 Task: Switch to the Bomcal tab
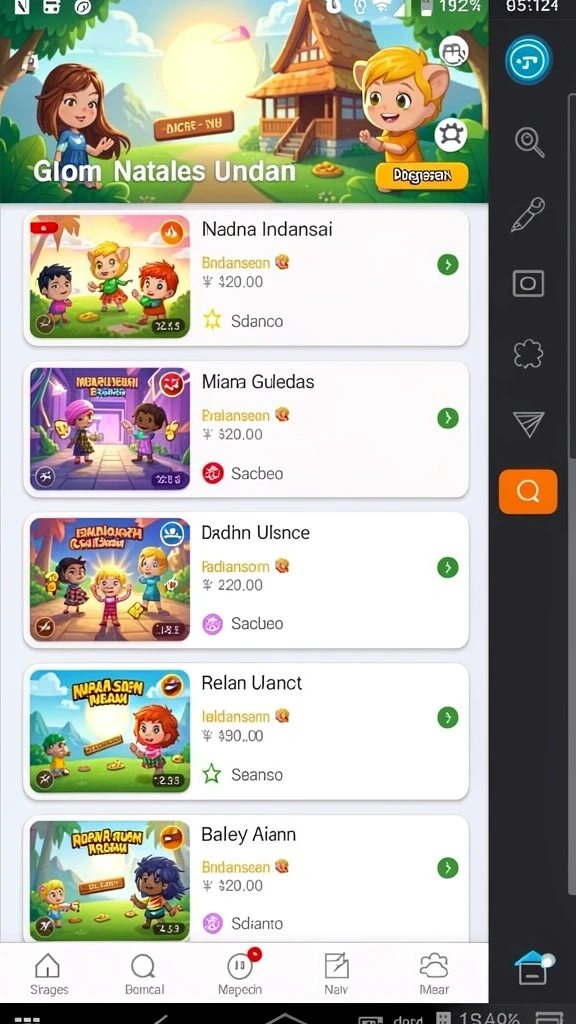coord(144,974)
